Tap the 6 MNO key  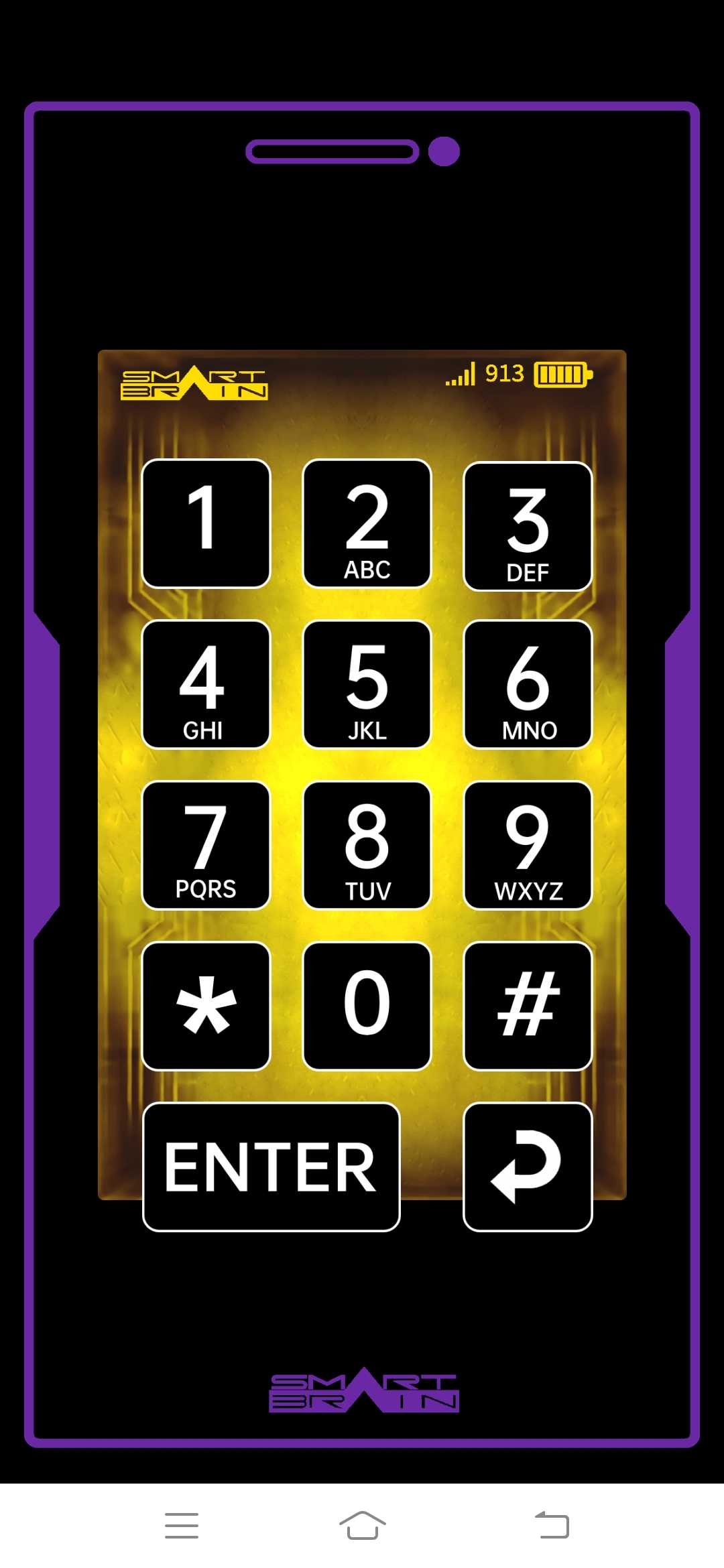528,684
